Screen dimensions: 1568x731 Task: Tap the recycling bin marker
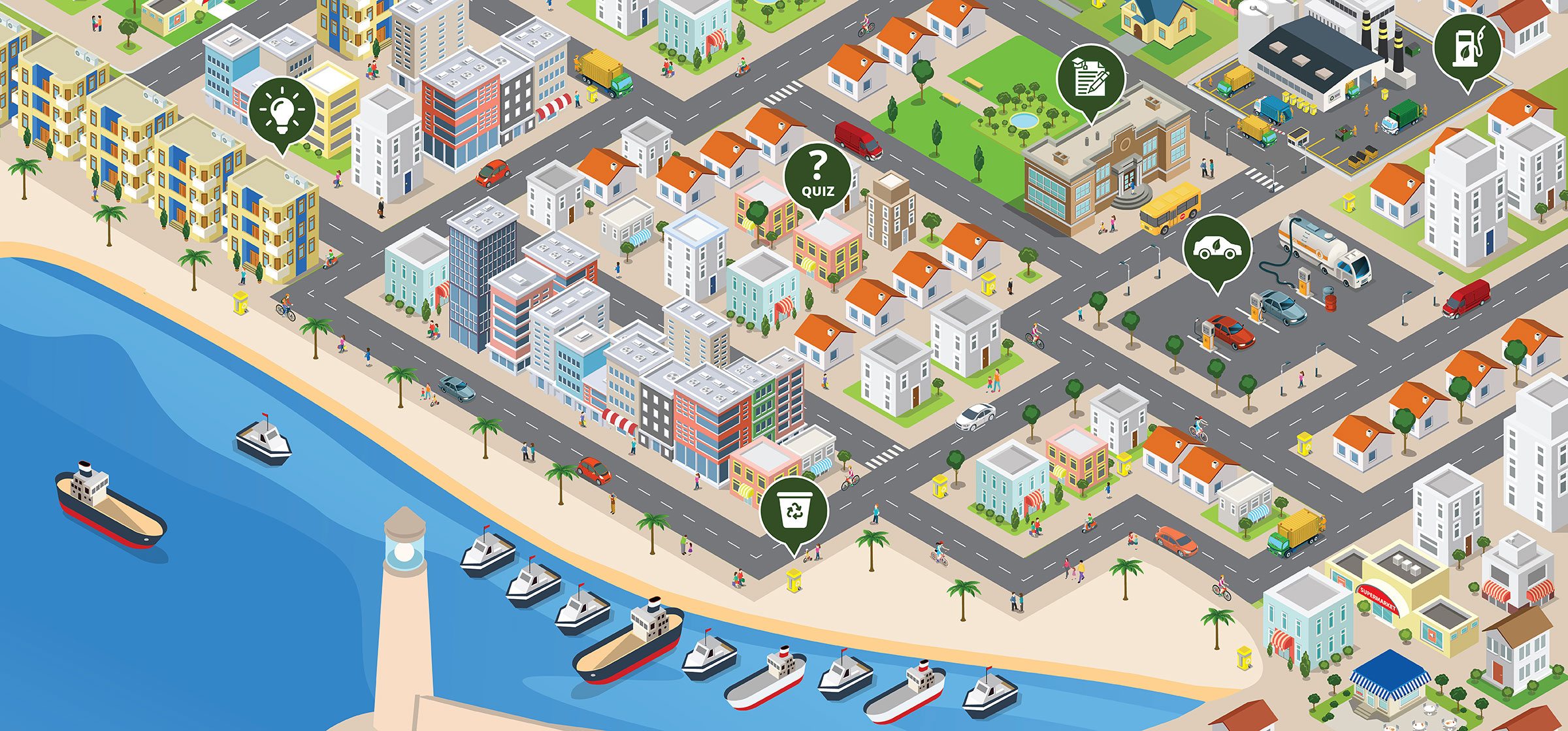[x=794, y=510]
